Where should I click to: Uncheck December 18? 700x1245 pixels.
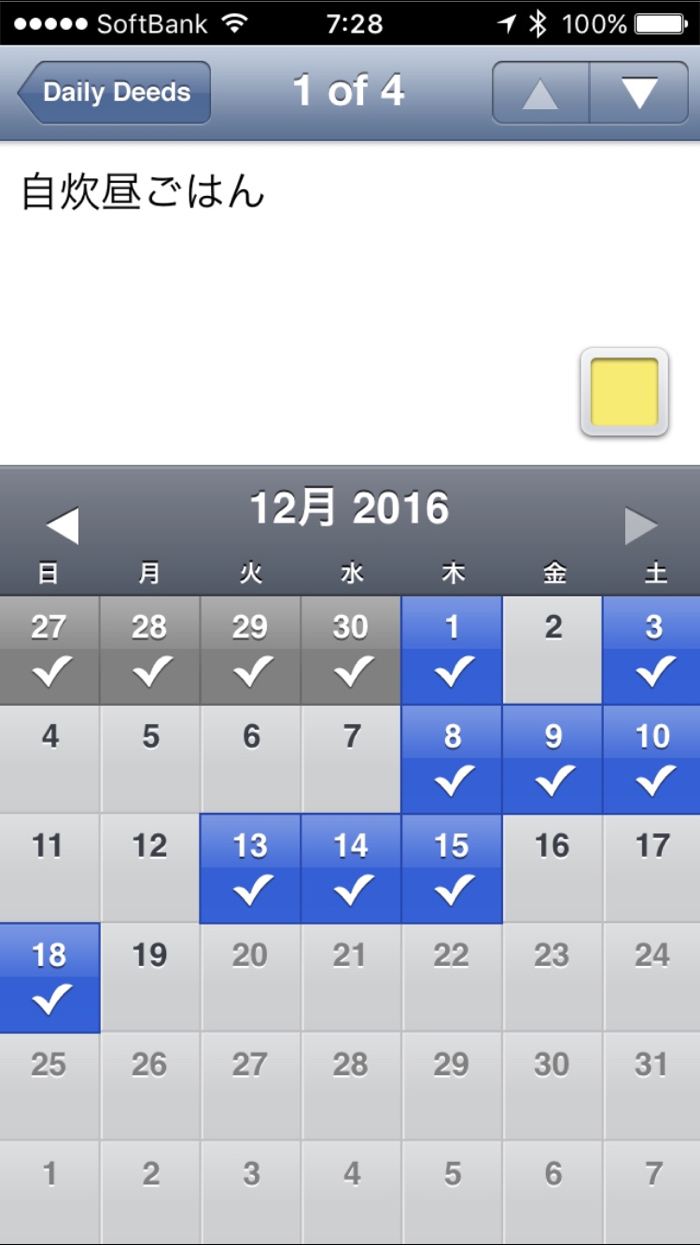[50, 977]
